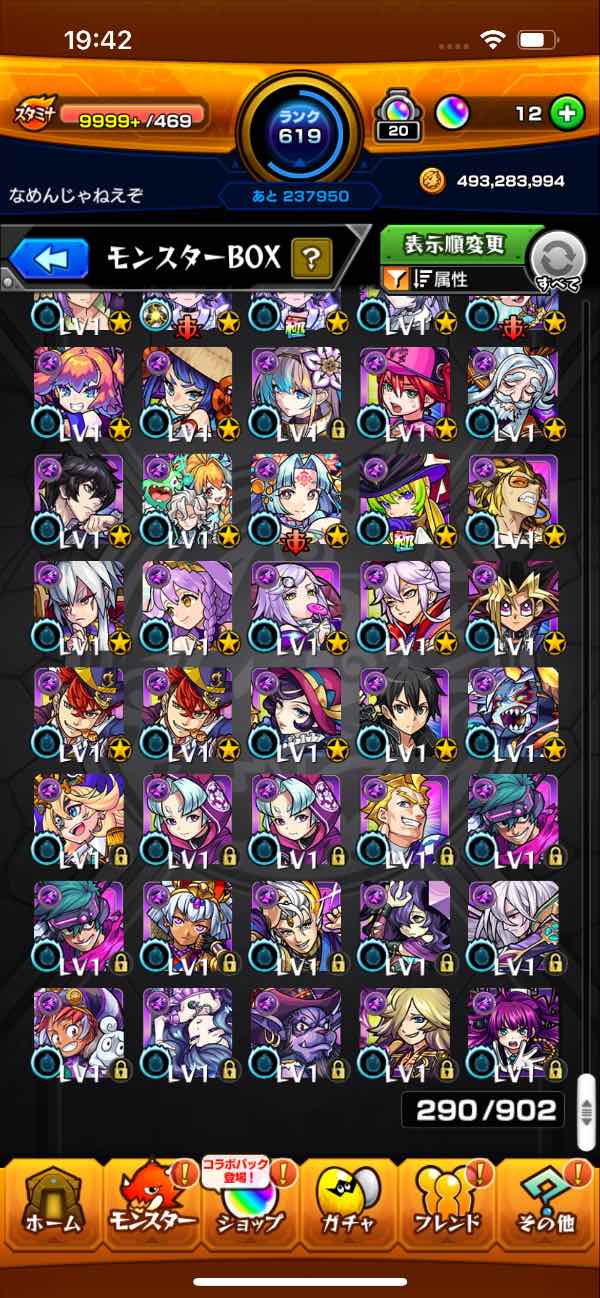Select green-haired witch hat monster
600x1298 pixels.
[404, 500]
